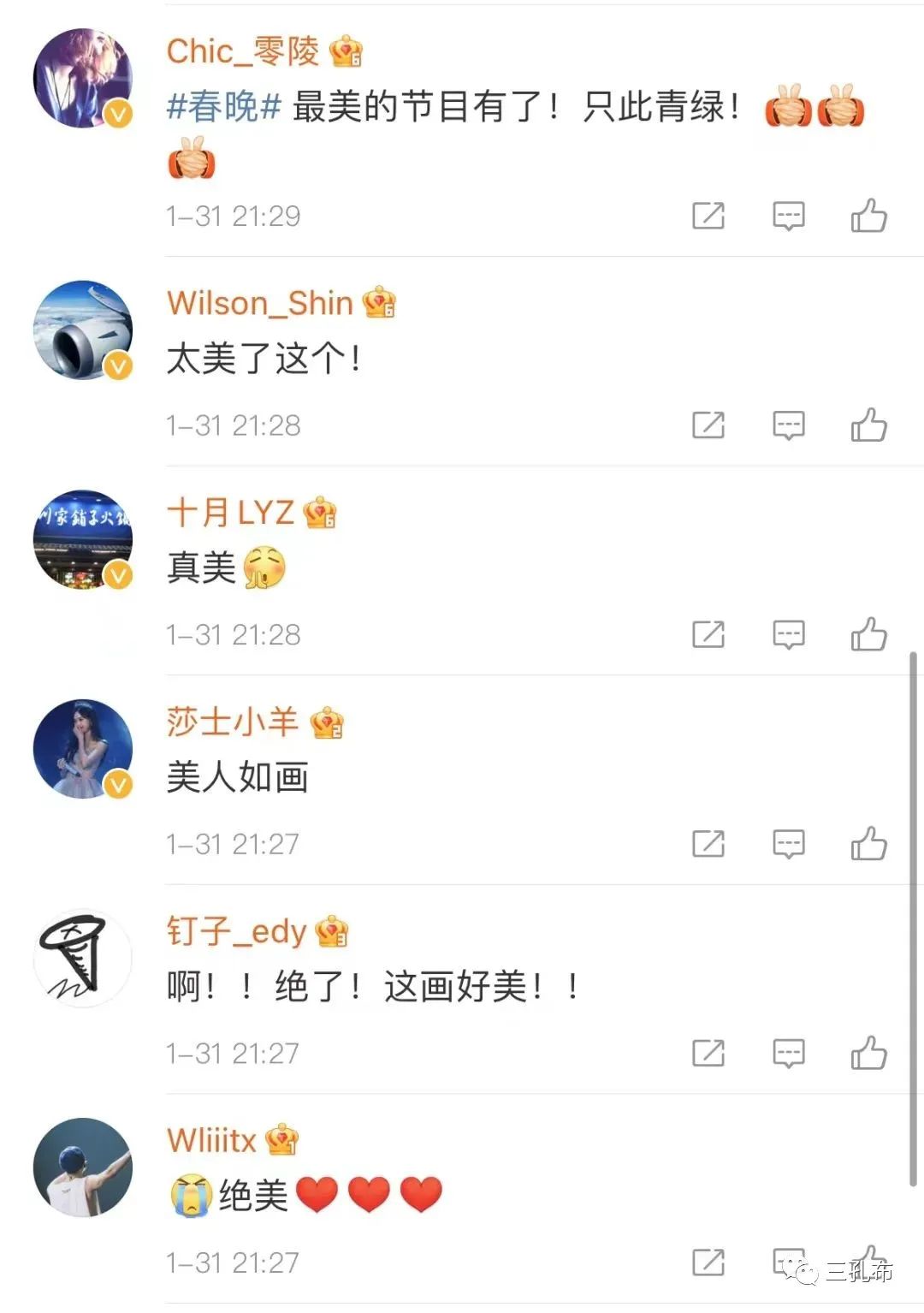Screen dimensions: 924x1313
Task: Click the VIP crown badge beside Chic_零陵
Action: click(346, 51)
